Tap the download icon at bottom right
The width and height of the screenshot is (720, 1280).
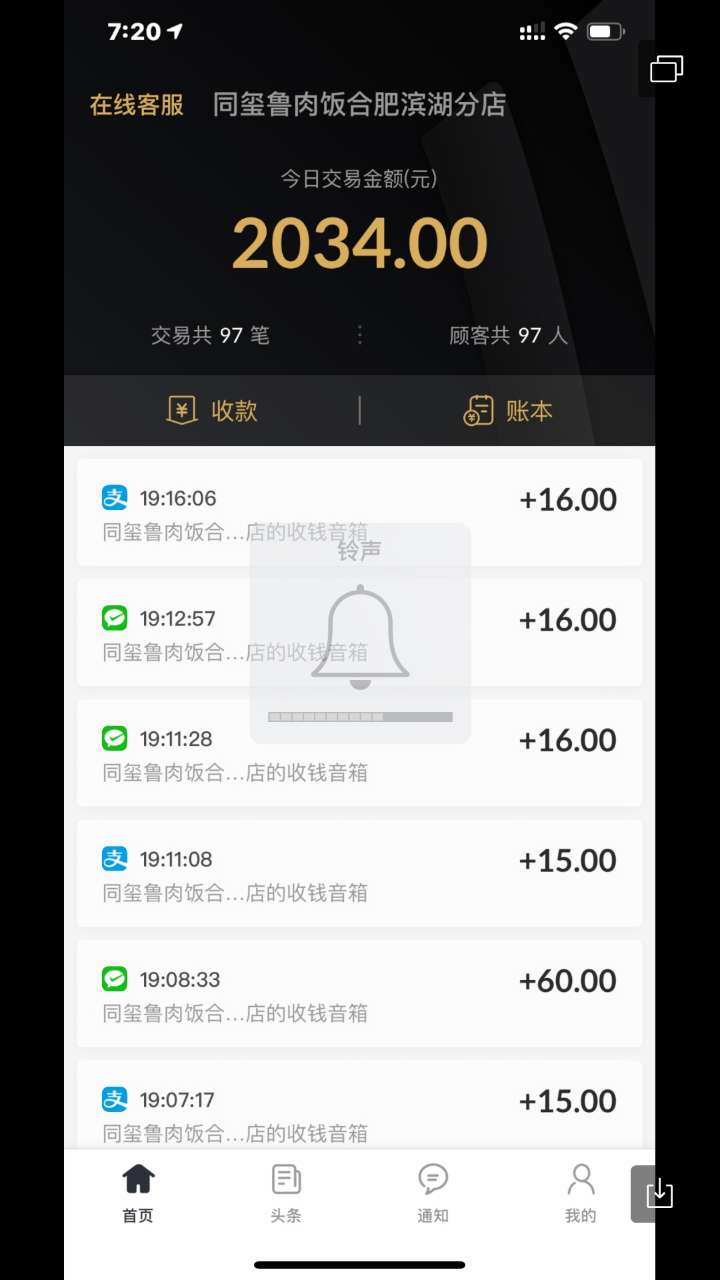pos(659,1193)
